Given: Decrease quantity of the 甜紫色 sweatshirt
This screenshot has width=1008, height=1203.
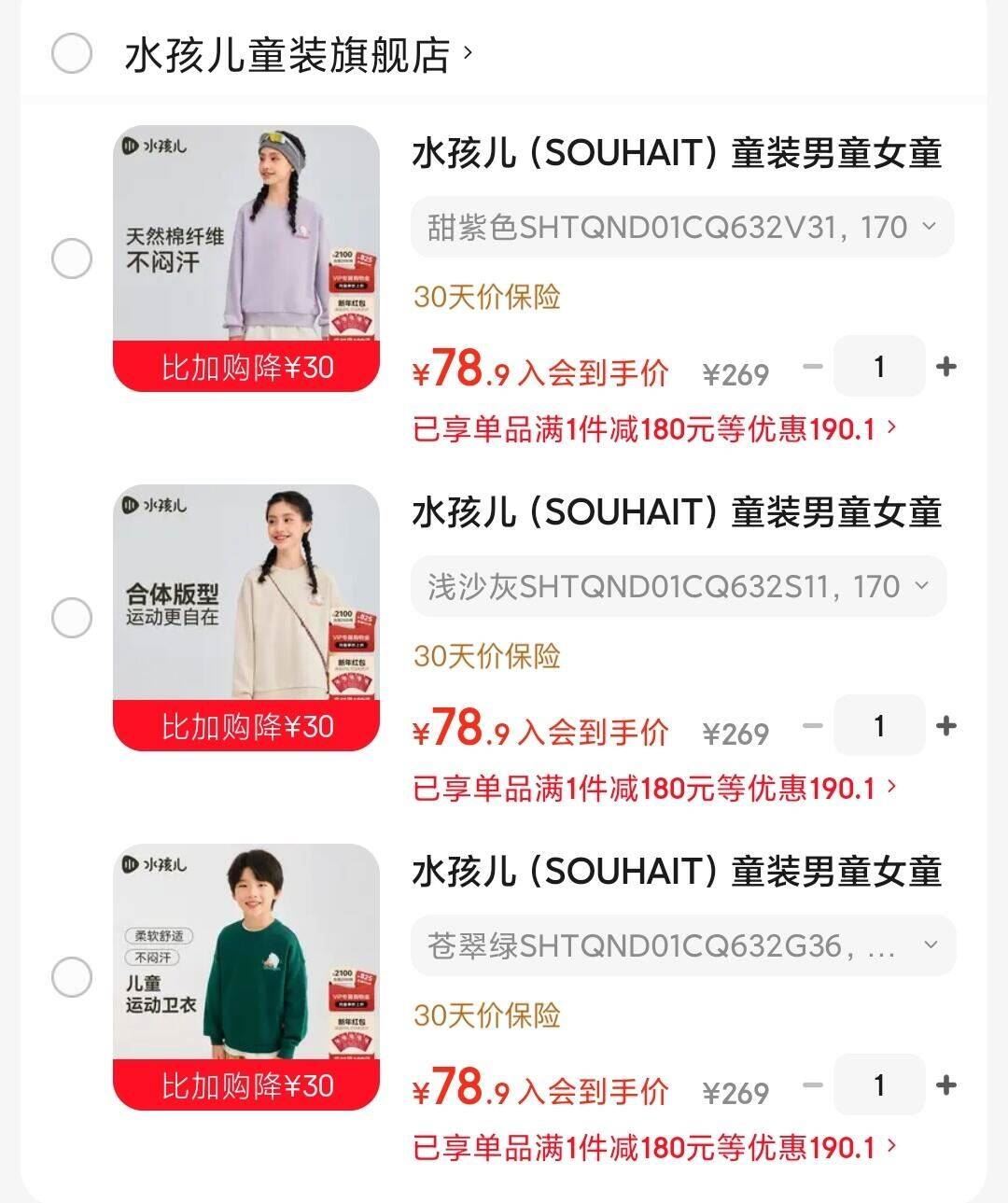Looking at the screenshot, I should 813,367.
